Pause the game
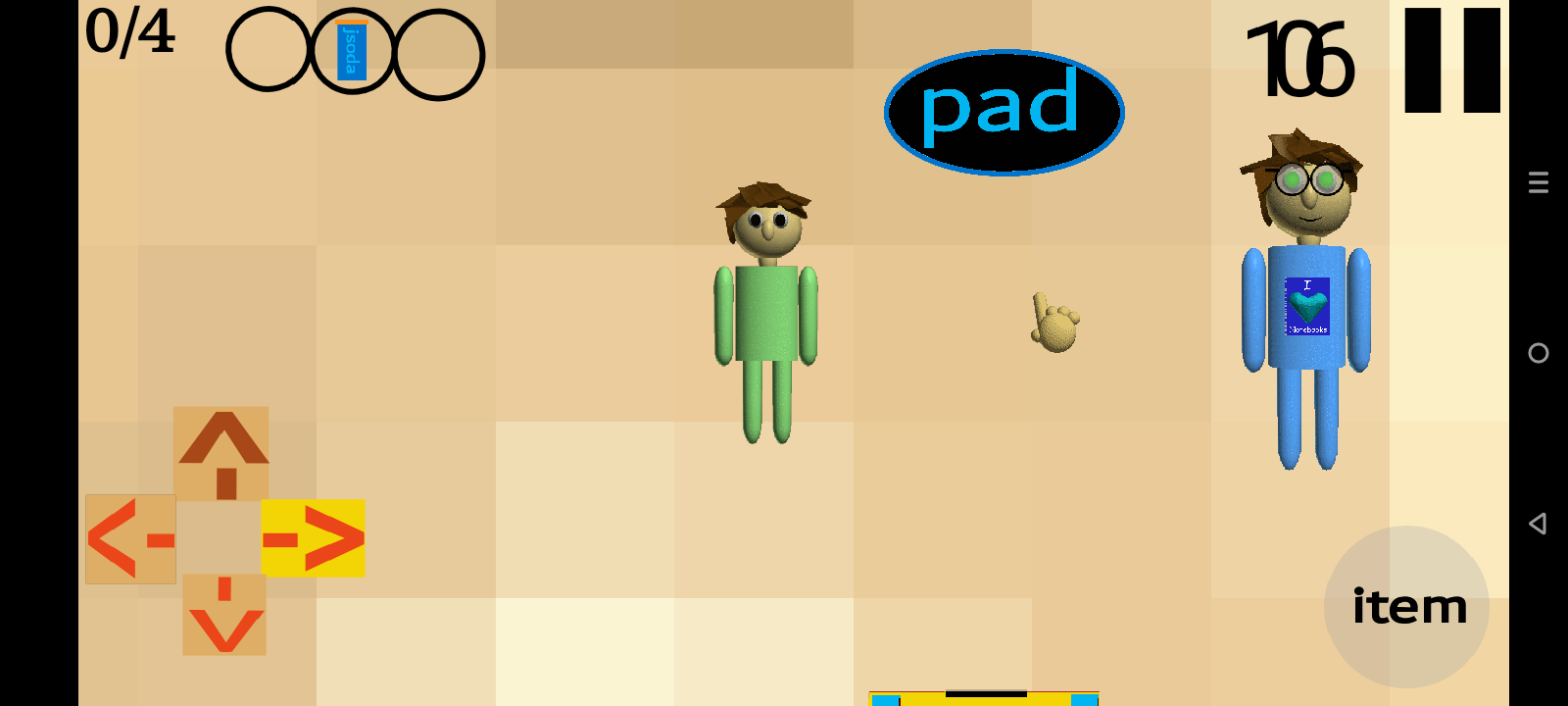Viewport: 1568px width, 706px height. tap(1451, 61)
